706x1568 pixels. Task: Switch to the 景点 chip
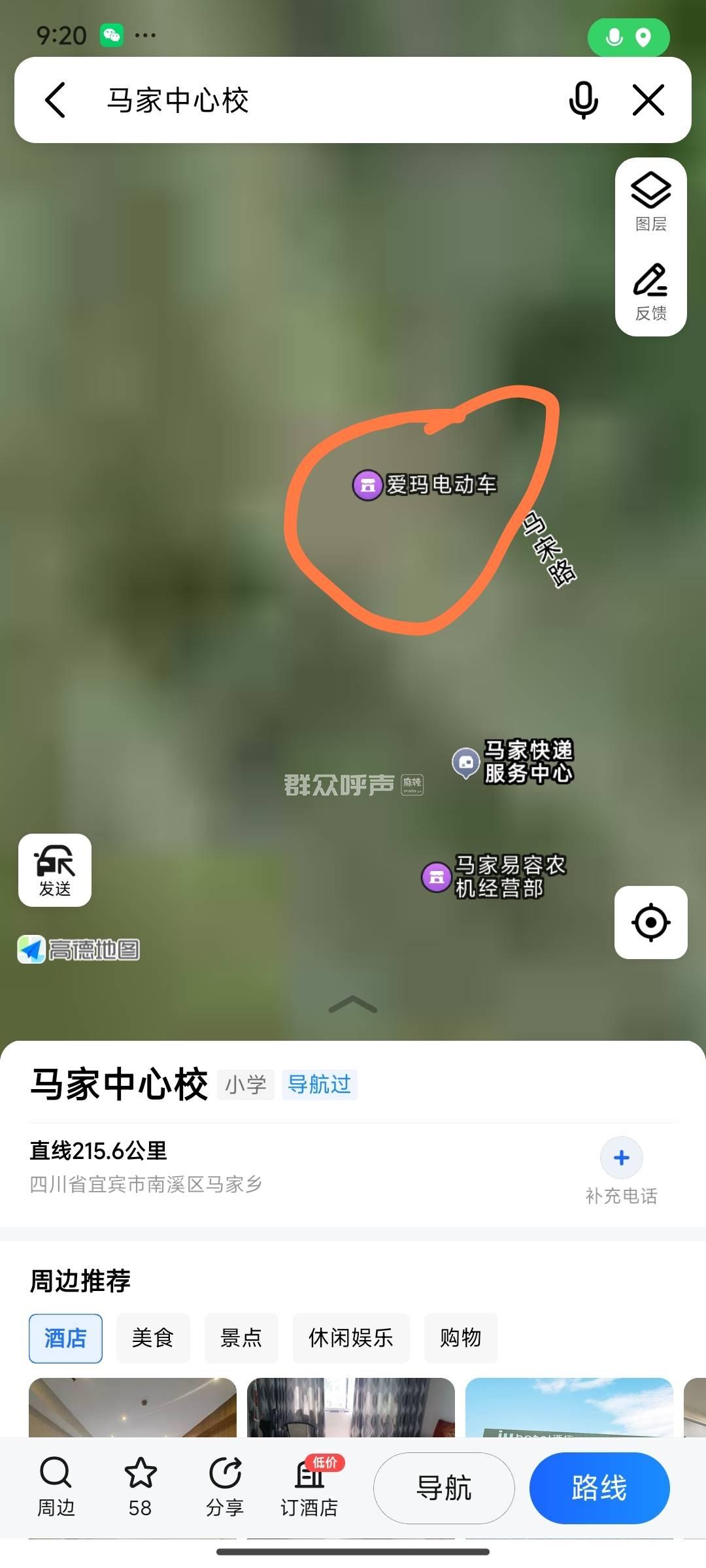(241, 1338)
